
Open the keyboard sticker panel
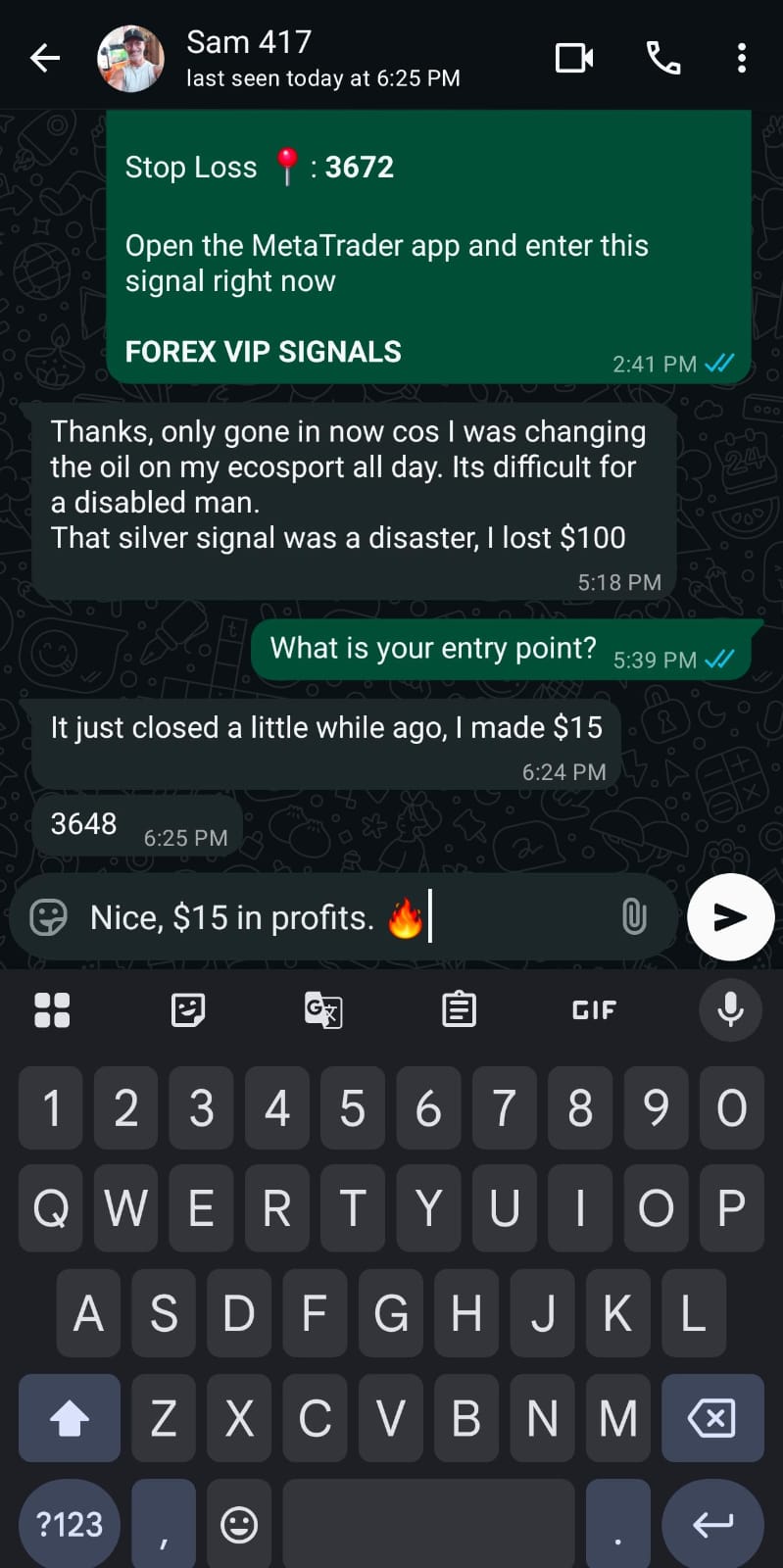(x=187, y=1009)
